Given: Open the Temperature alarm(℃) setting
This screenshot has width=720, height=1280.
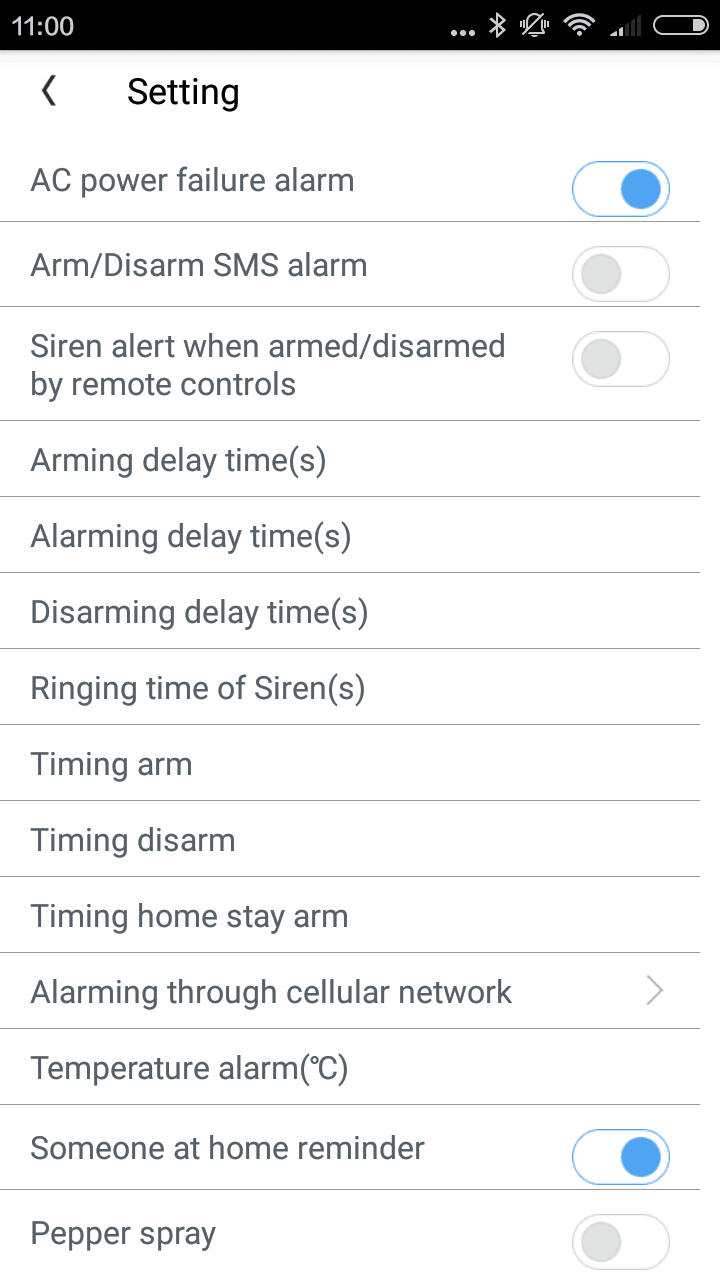Looking at the screenshot, I should 350,1067.
